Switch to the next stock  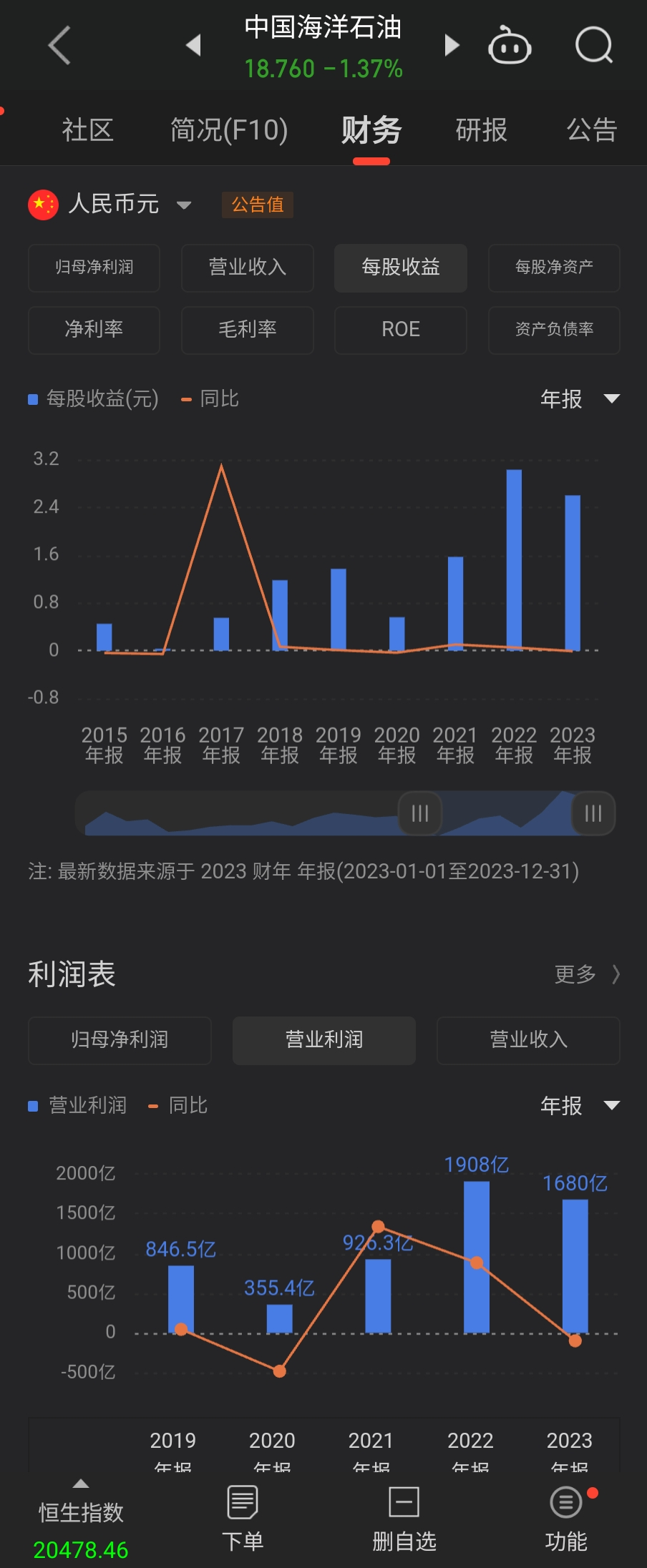[452, 45]
